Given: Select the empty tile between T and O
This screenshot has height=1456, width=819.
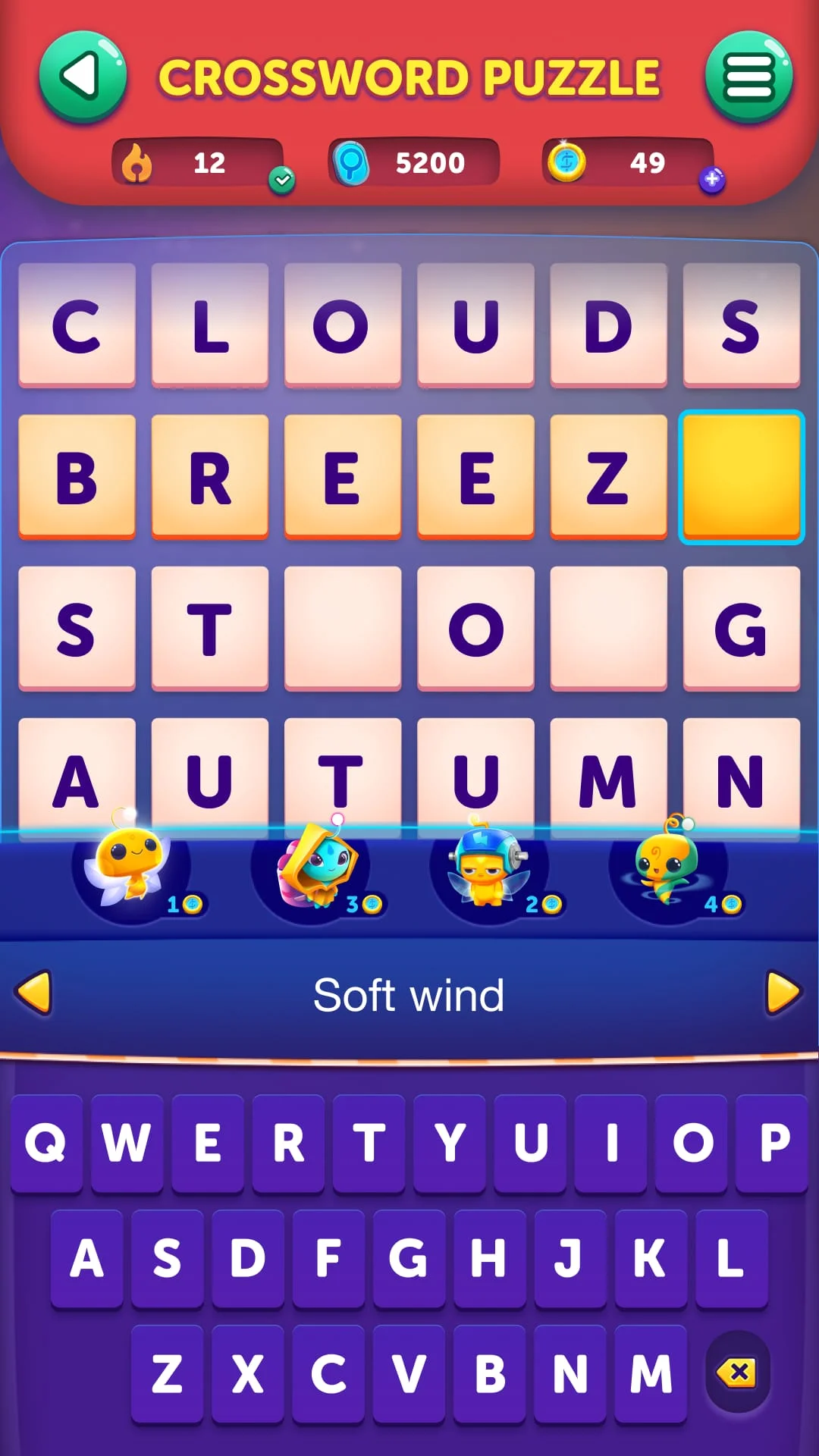Looking at the screenshot, I should point(343,628).
